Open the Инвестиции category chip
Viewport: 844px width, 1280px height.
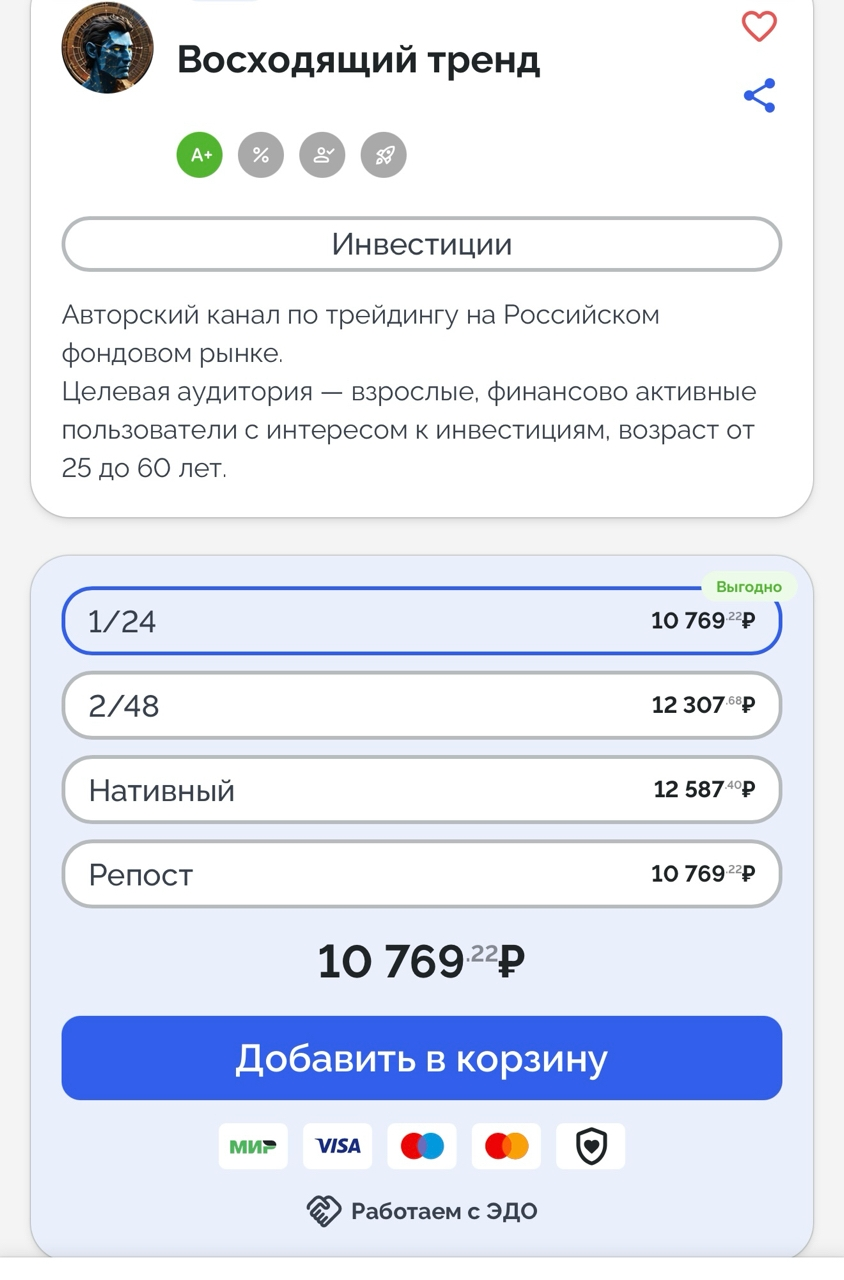pyautogui.click(x=421, y=244)
